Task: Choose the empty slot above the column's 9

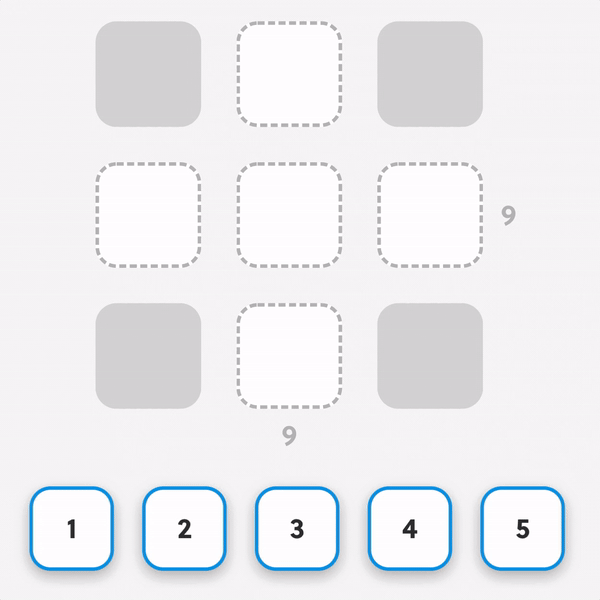Action: point(289,356)
